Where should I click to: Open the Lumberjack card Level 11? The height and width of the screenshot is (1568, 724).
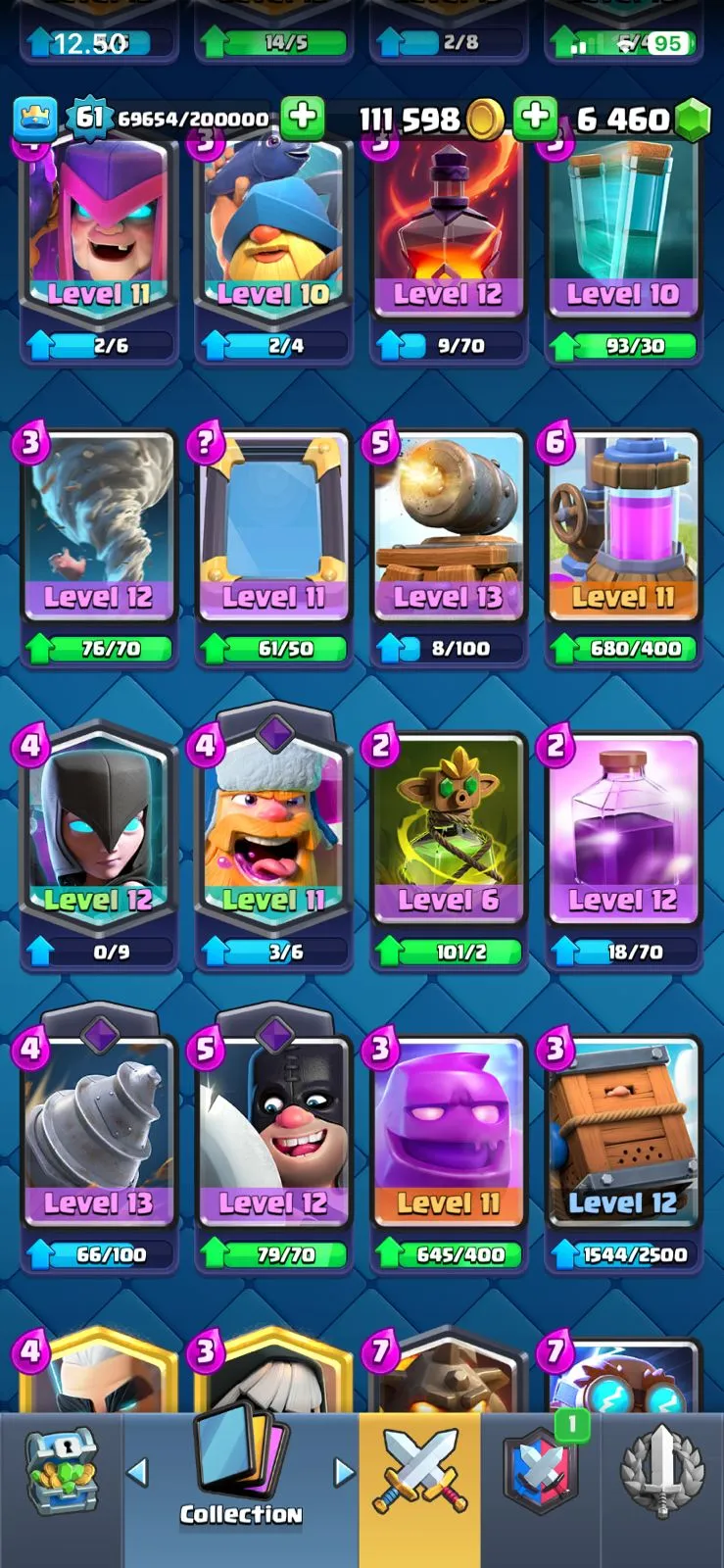click(x=273, y=828)
